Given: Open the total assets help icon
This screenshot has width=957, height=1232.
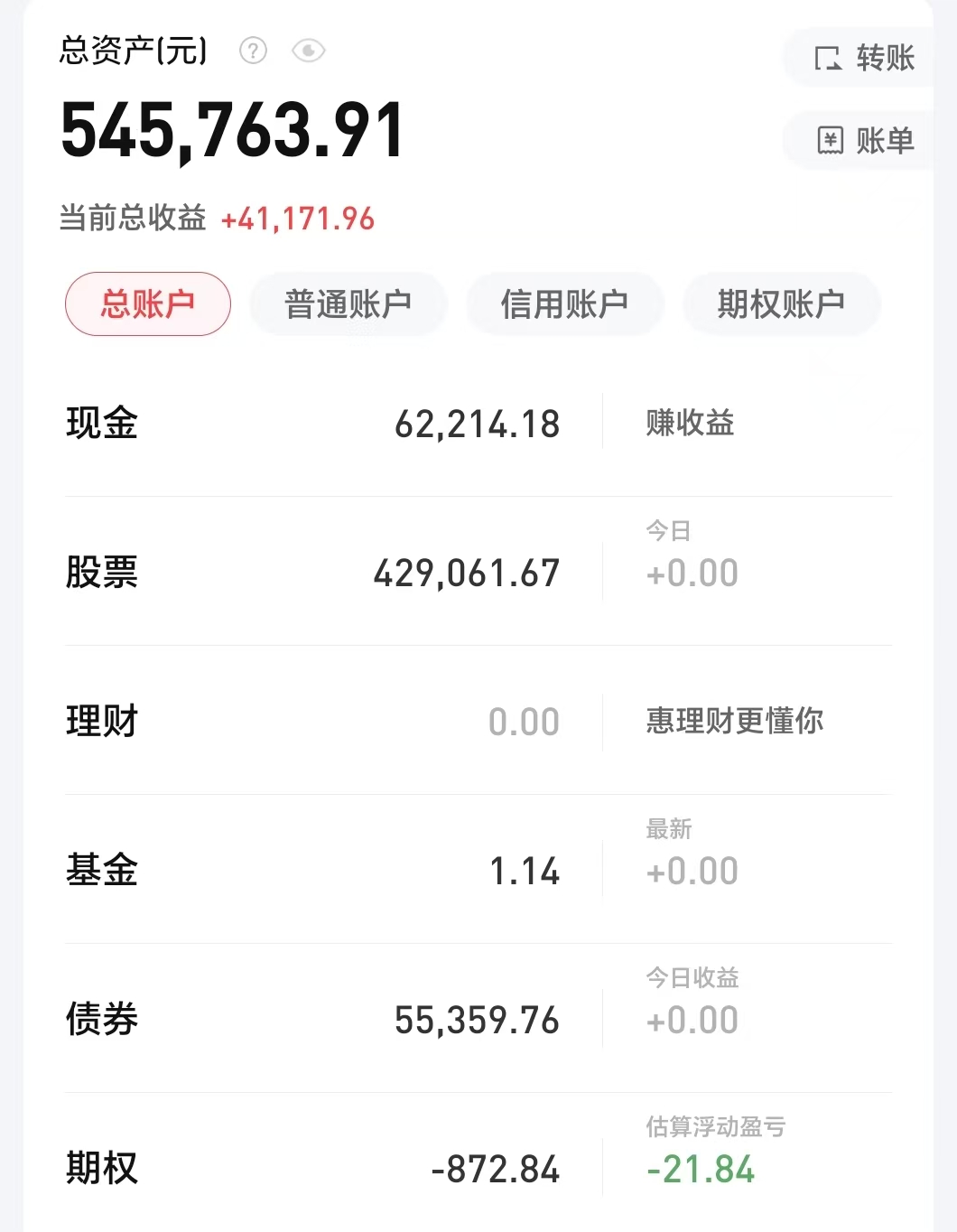Looking at the screenshot, I should point(253,51).
